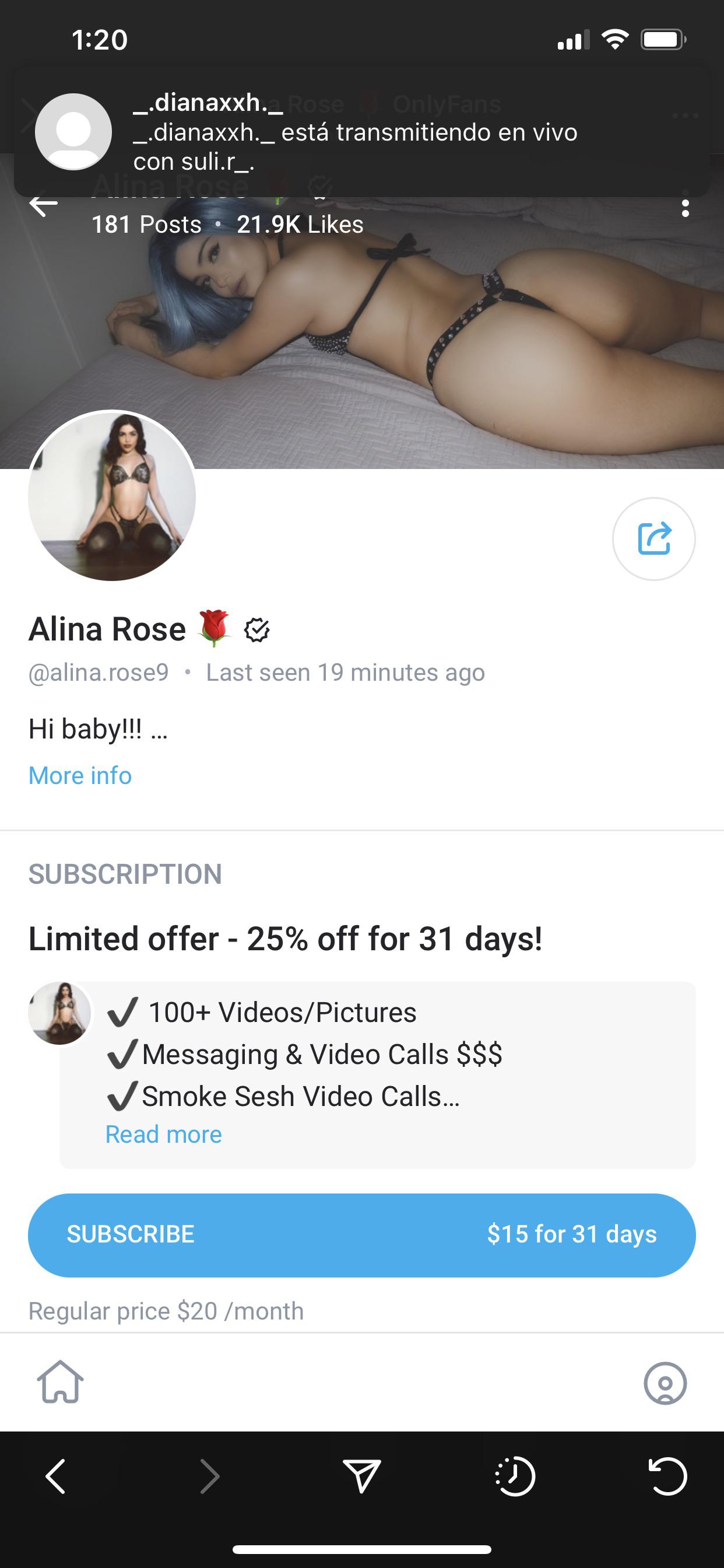Open browsing history clock icon

point(515,1476)
